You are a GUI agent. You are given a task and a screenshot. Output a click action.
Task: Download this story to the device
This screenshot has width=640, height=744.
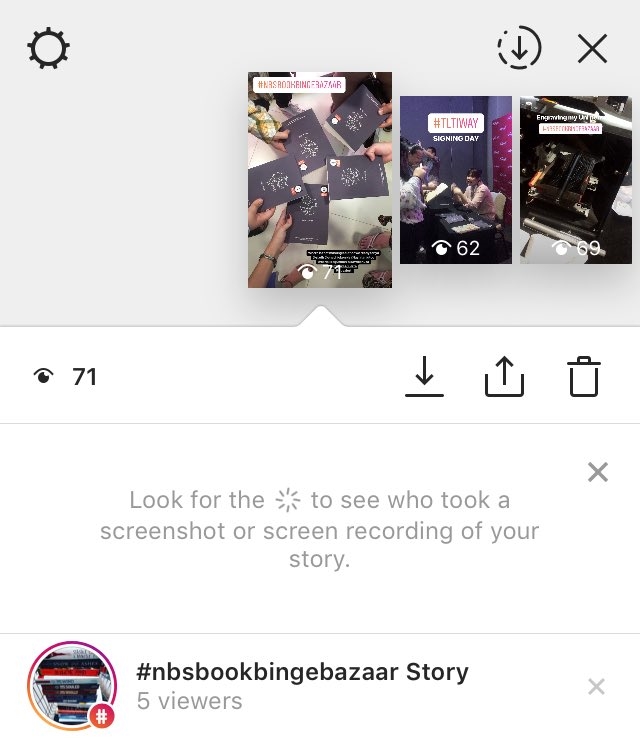(424, 377)
